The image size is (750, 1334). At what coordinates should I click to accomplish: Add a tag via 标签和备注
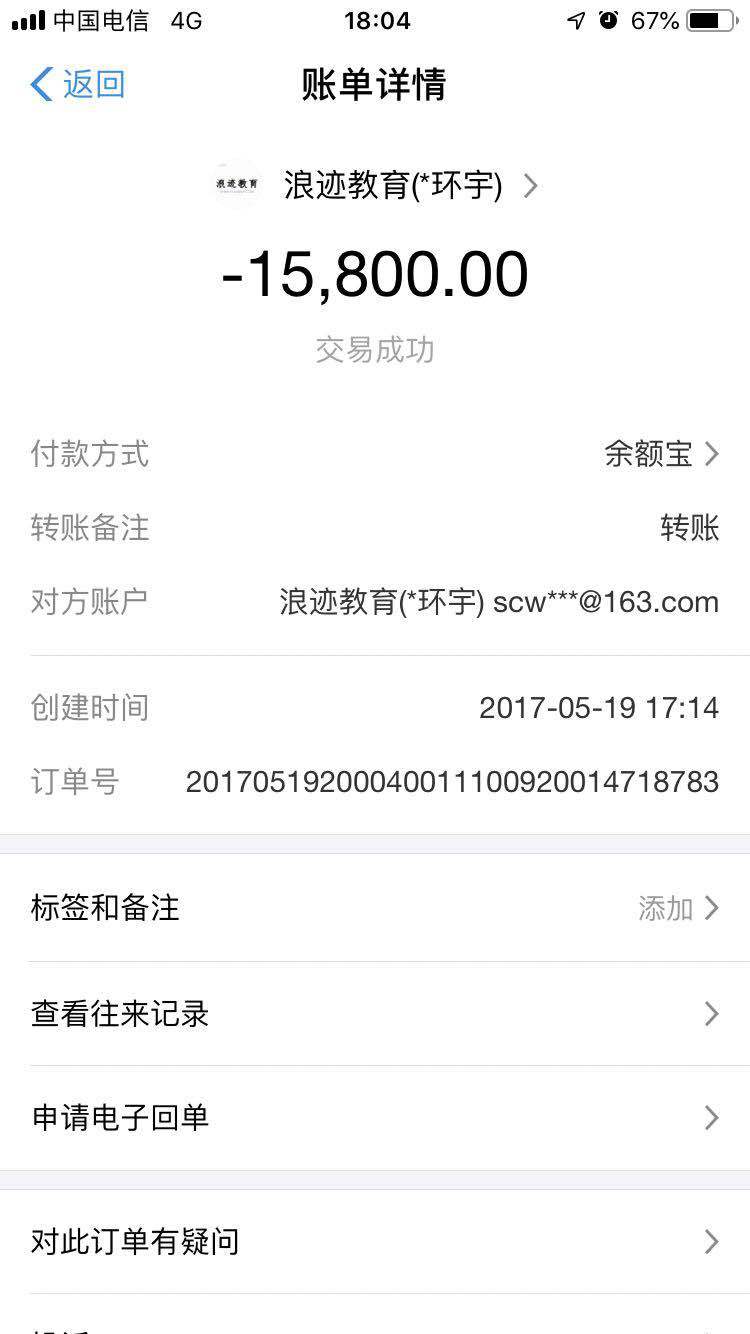pos(375,908)
